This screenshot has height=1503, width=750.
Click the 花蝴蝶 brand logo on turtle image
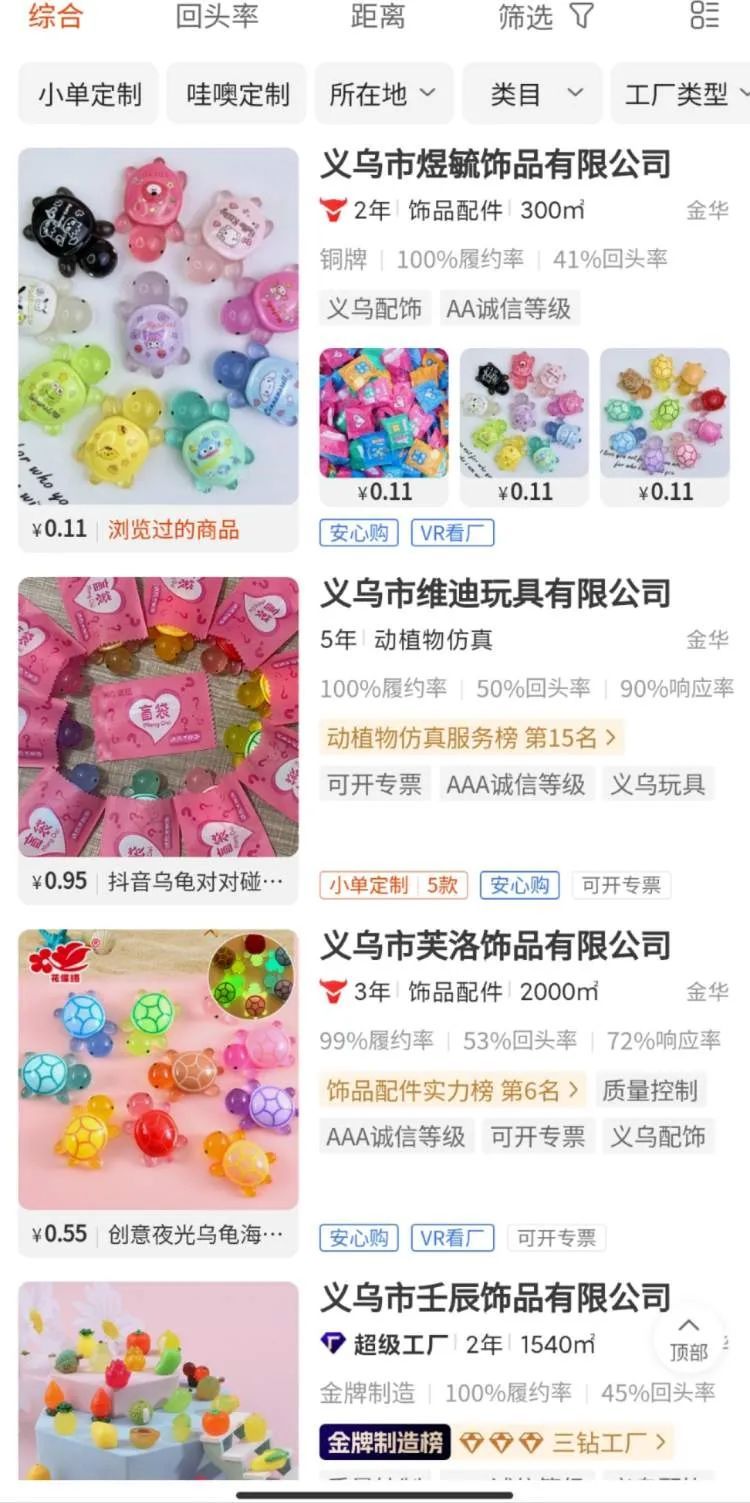pos(60,960)
